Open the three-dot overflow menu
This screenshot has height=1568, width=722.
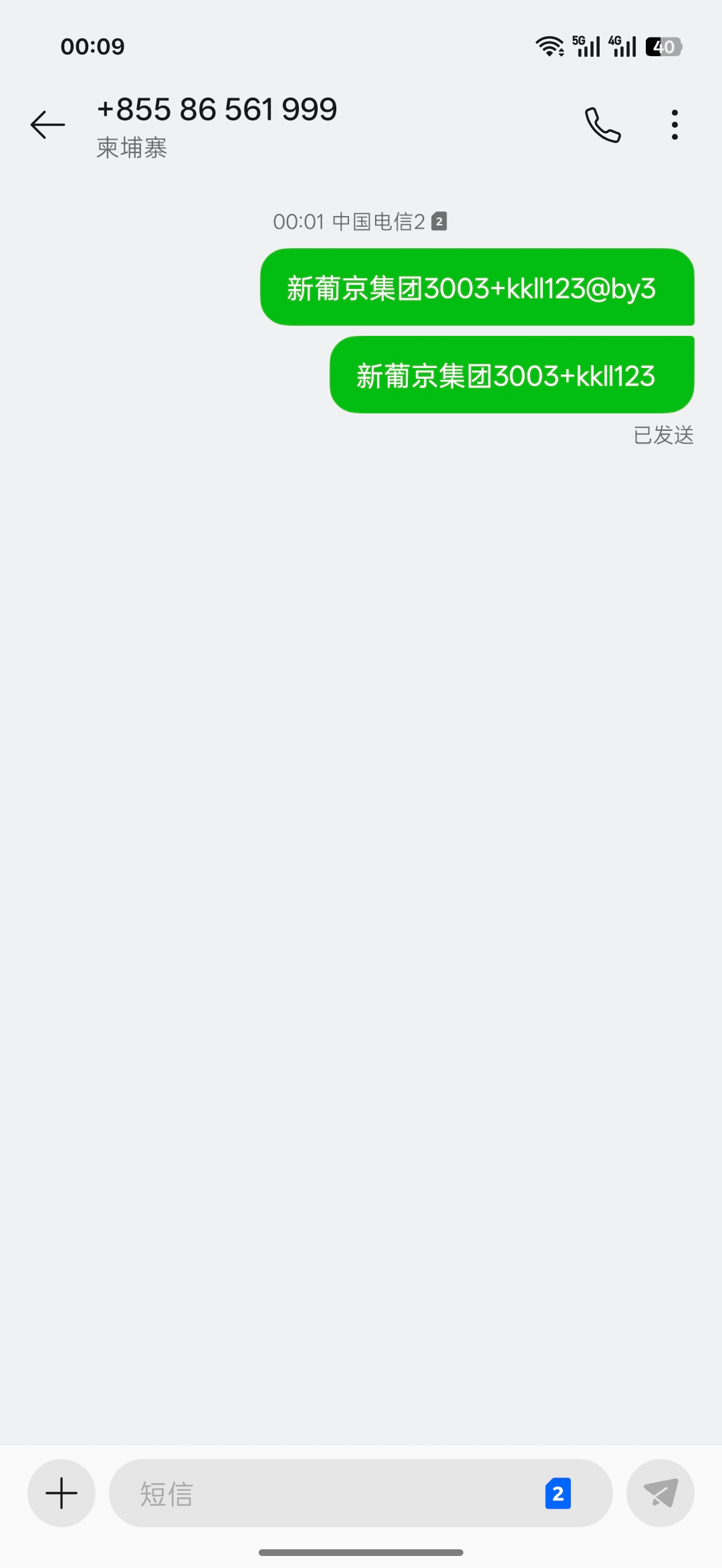[x=674, y=124]
